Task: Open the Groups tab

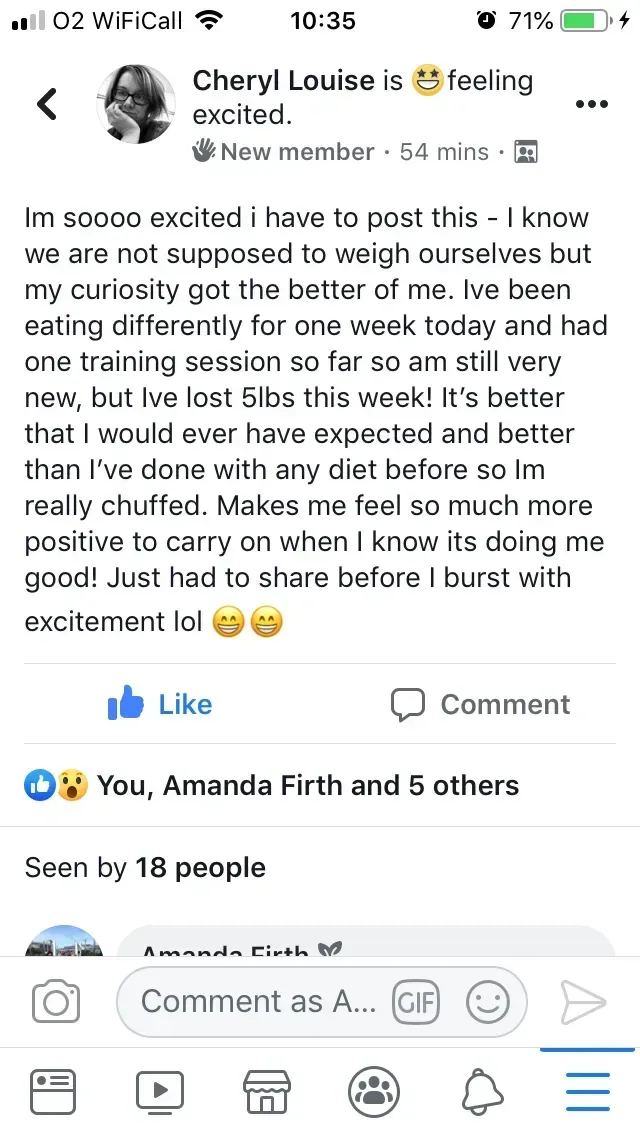Action: pos(374,1091)
